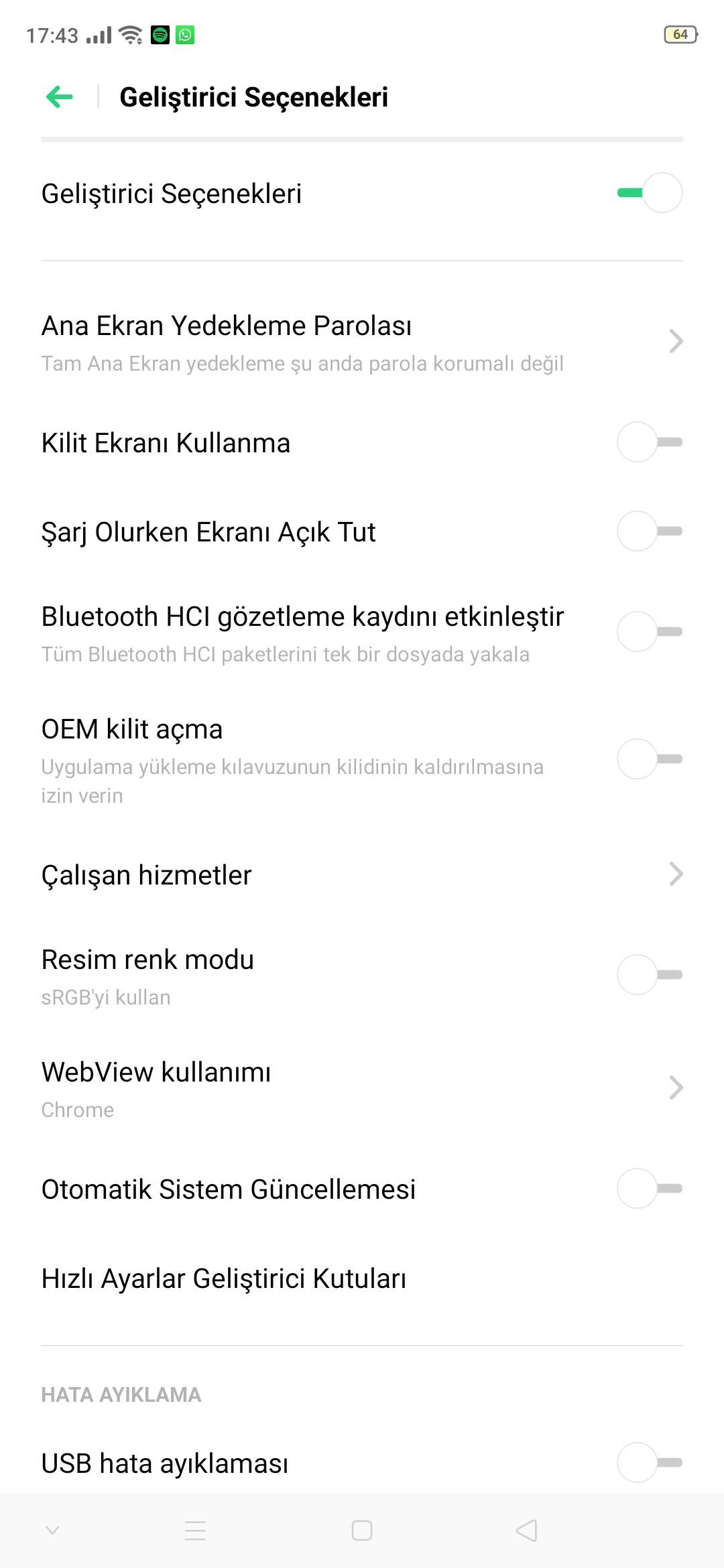The width and height of the screenshot is (724, 1568).
Task: Enable Kilit Ekranı Kullanma
Action: 650,442
